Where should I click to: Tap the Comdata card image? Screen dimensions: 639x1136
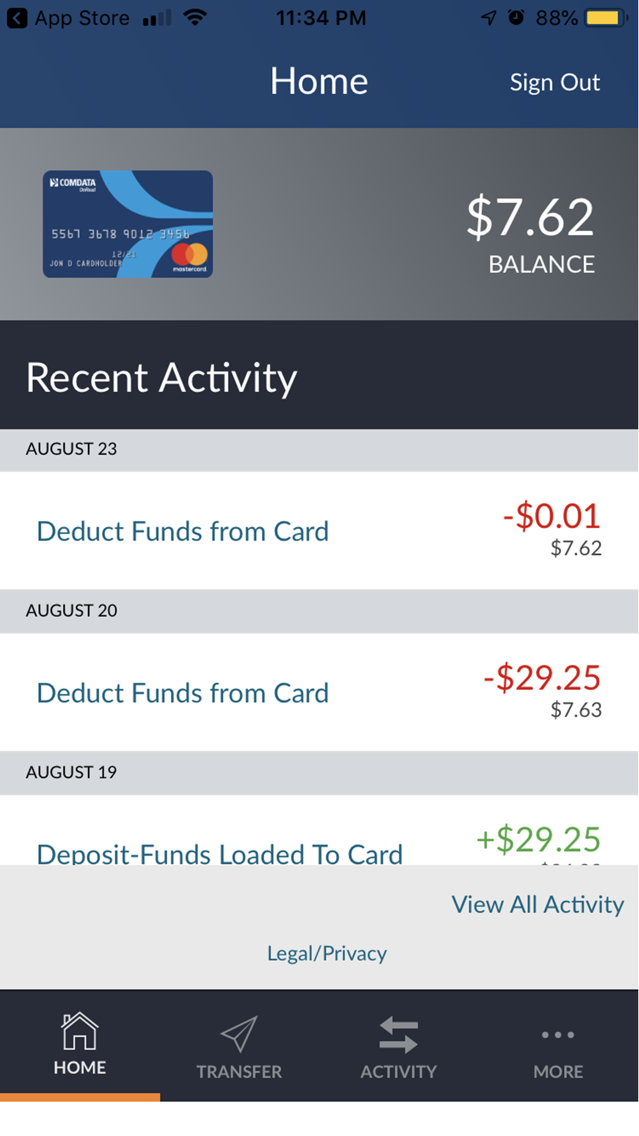coord(128,224)
